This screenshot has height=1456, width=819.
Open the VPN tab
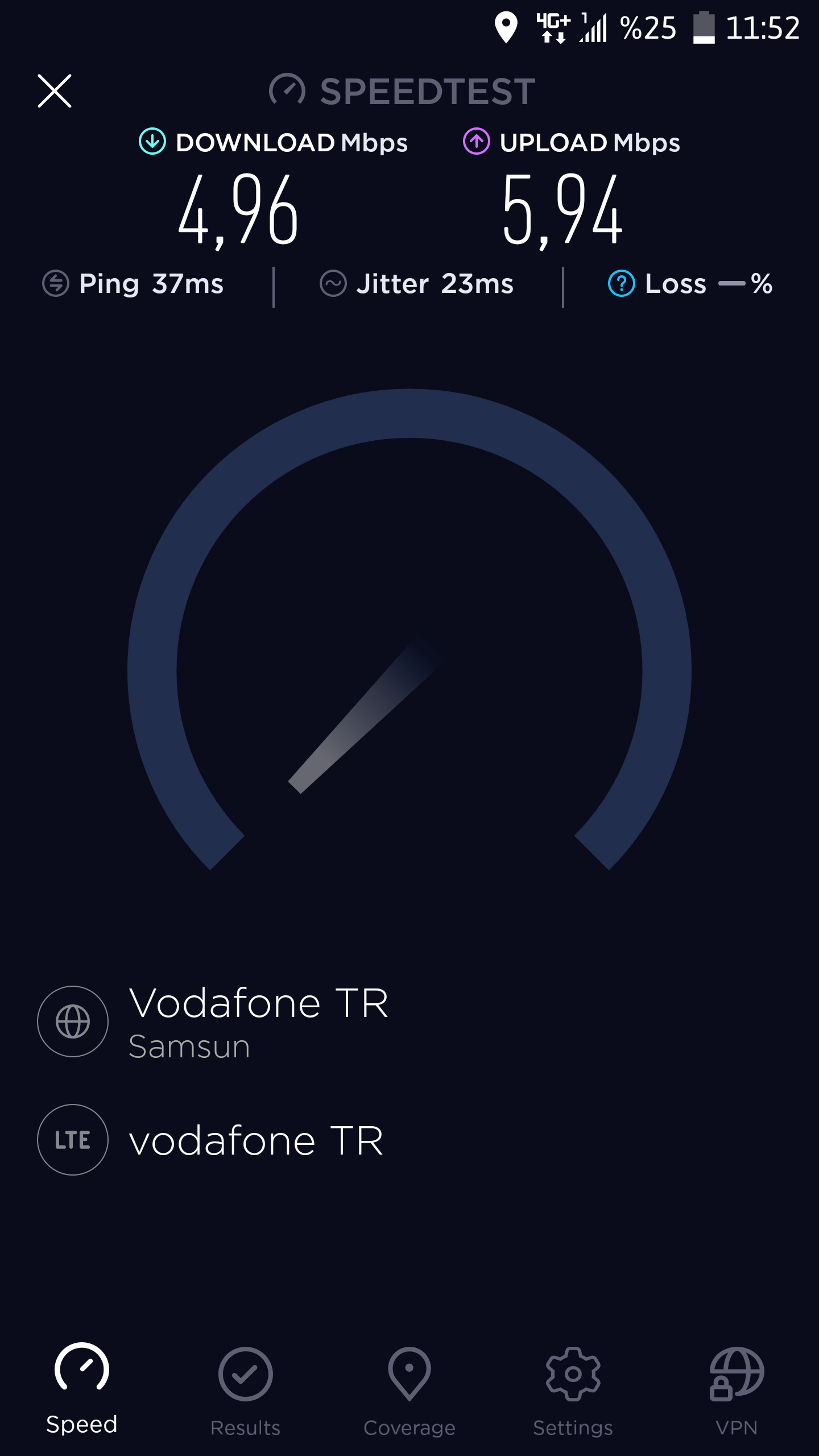737,1391
